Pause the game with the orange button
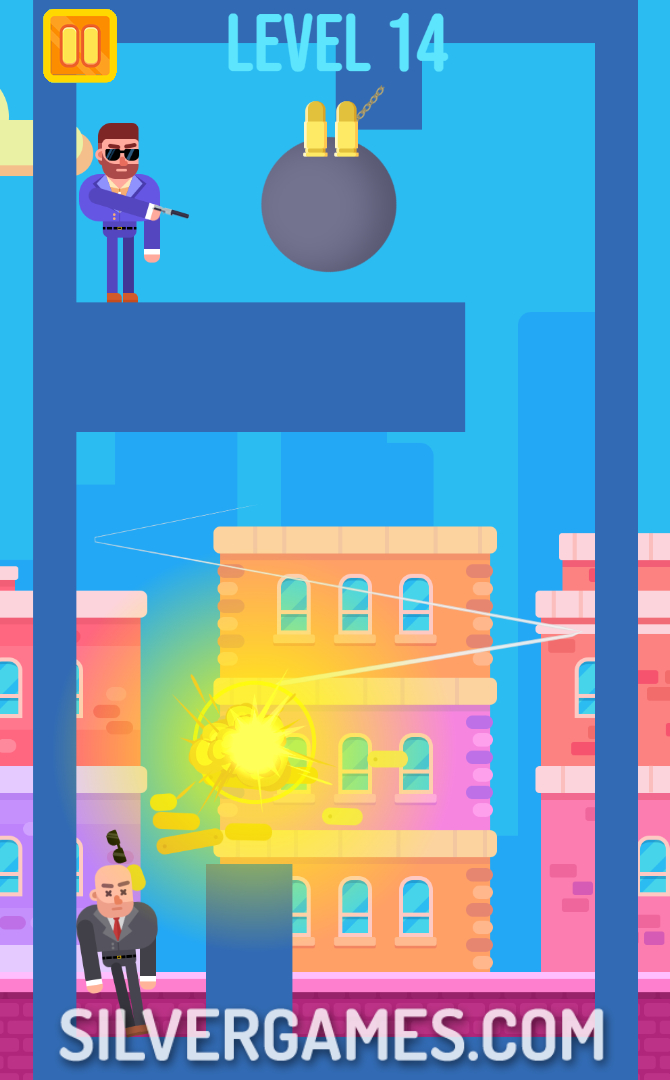 coord(80,46)
